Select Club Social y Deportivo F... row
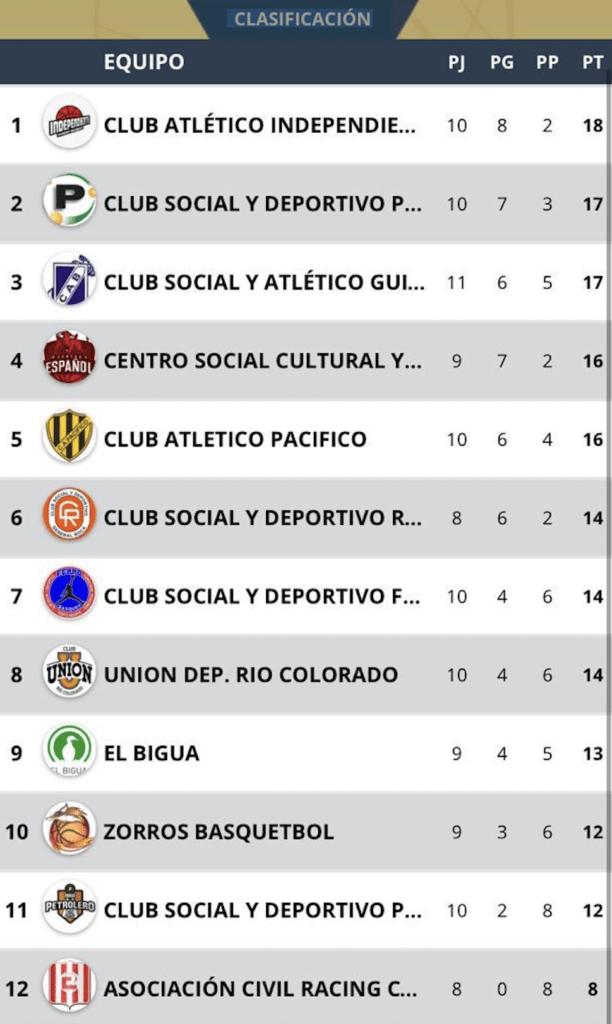Image resolution: width=612 pixels, height=1024 pixels. 262,596
